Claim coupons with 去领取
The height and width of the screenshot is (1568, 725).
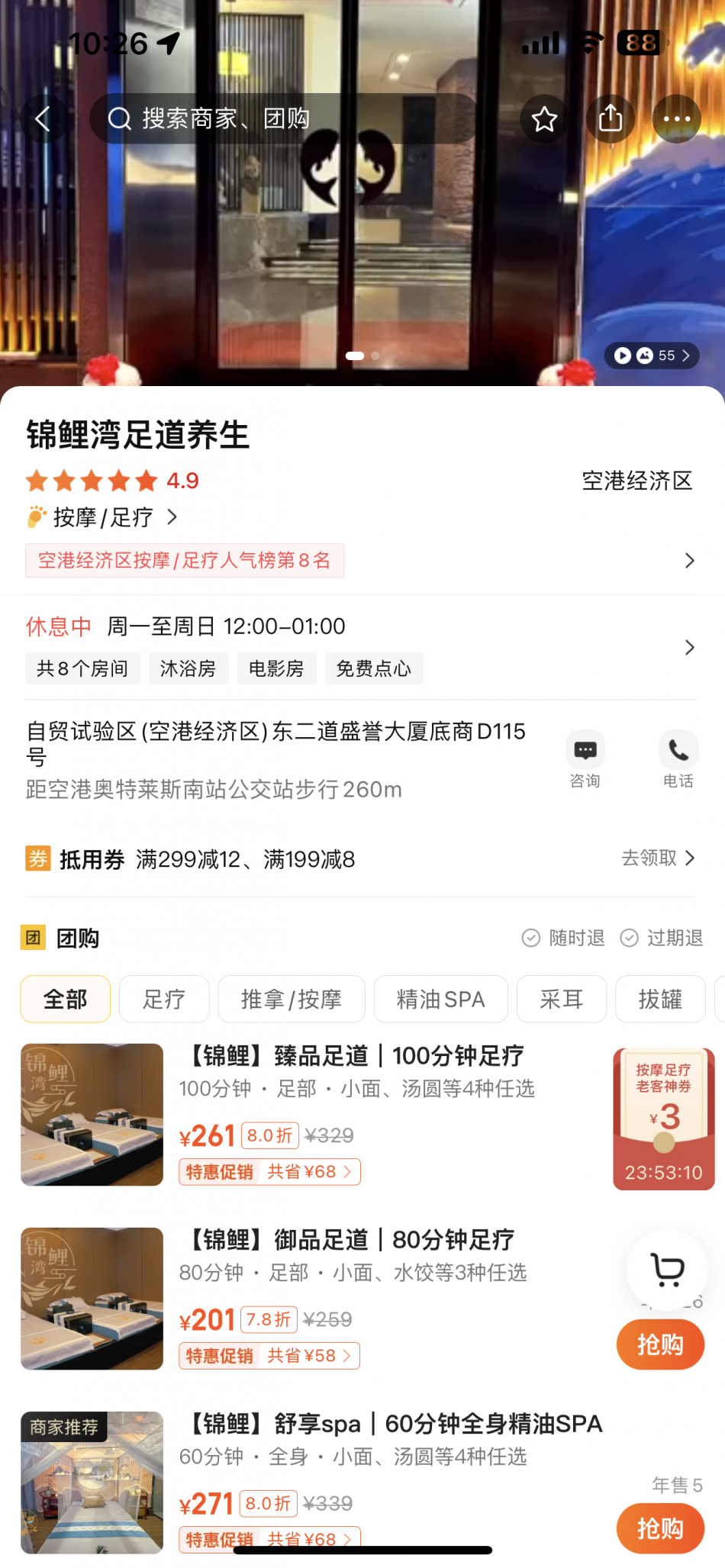[658, 858]
